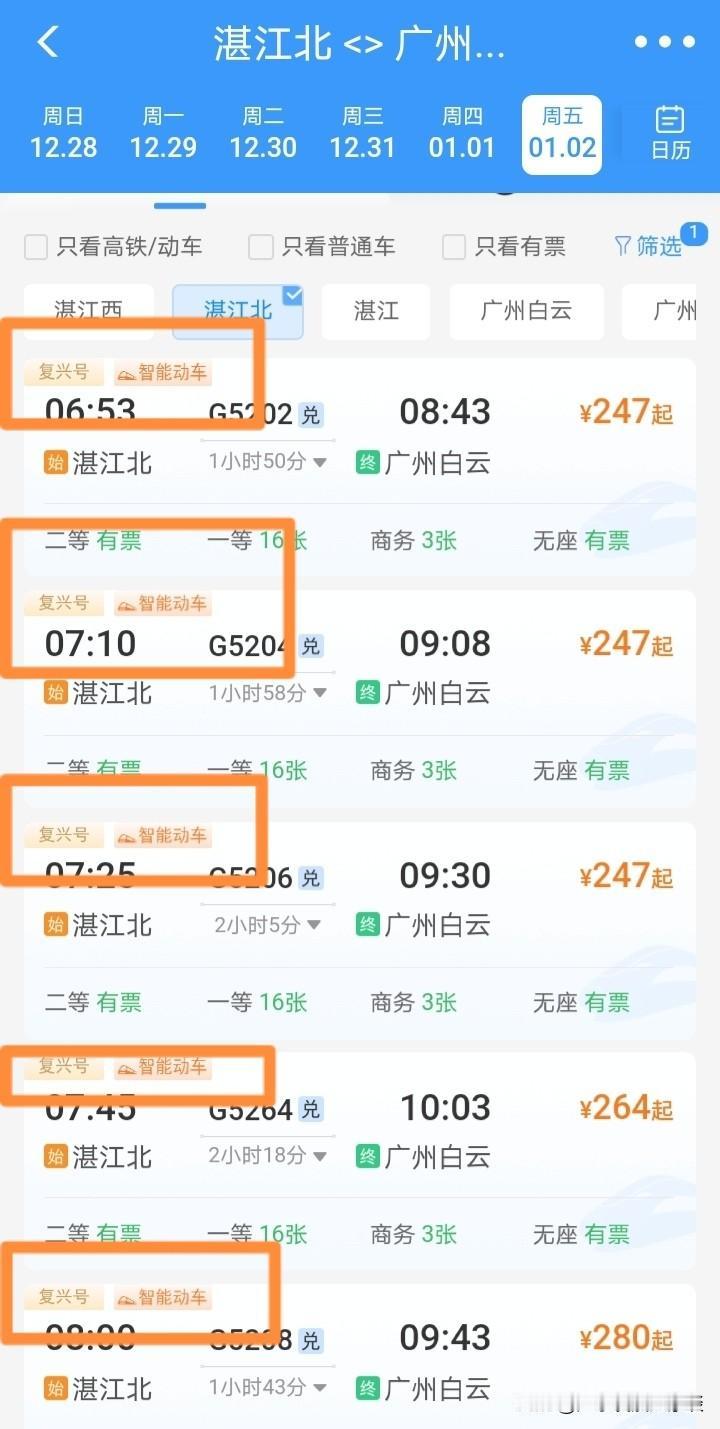Open the more options ellipsis icon
720x1429 pixels.
663,42
